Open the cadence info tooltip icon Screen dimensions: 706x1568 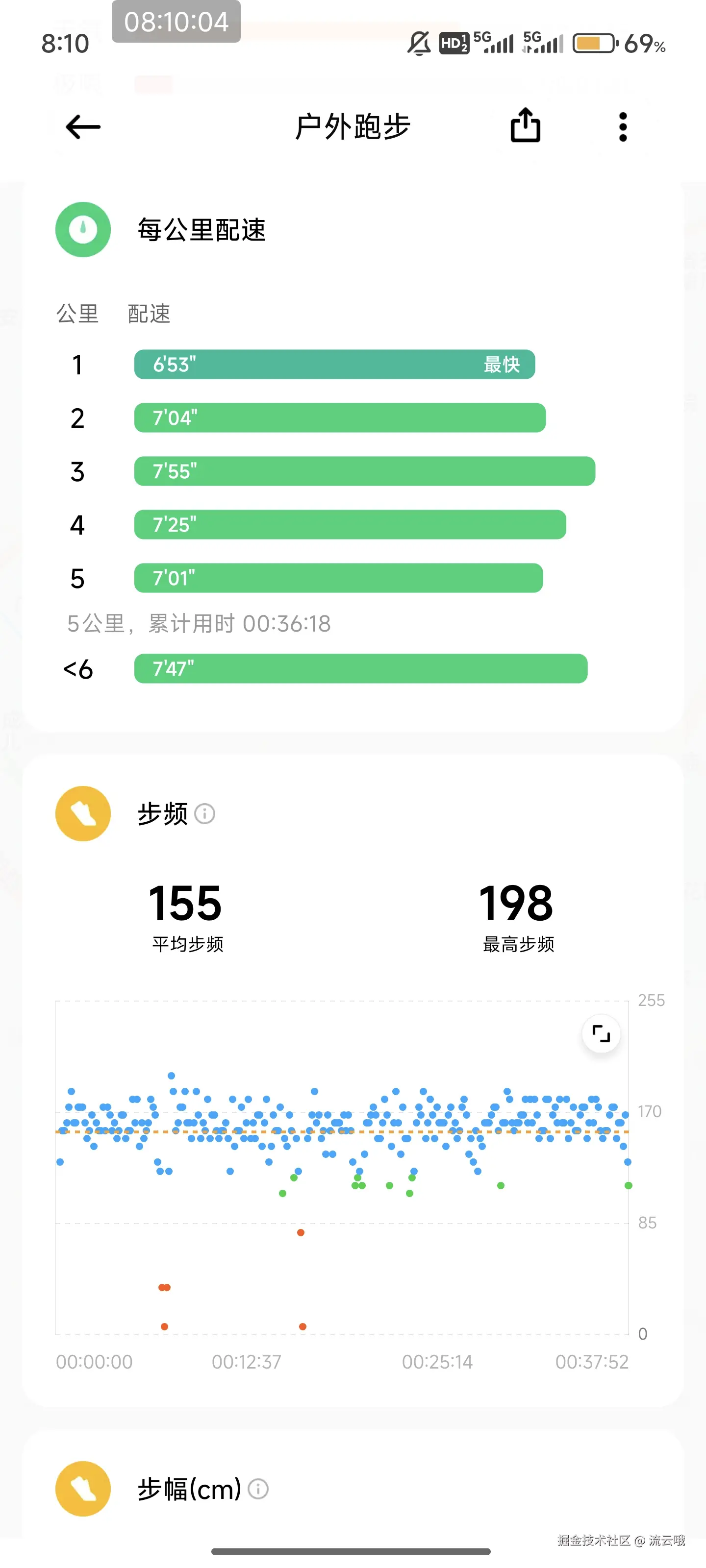tap(205, 814)
